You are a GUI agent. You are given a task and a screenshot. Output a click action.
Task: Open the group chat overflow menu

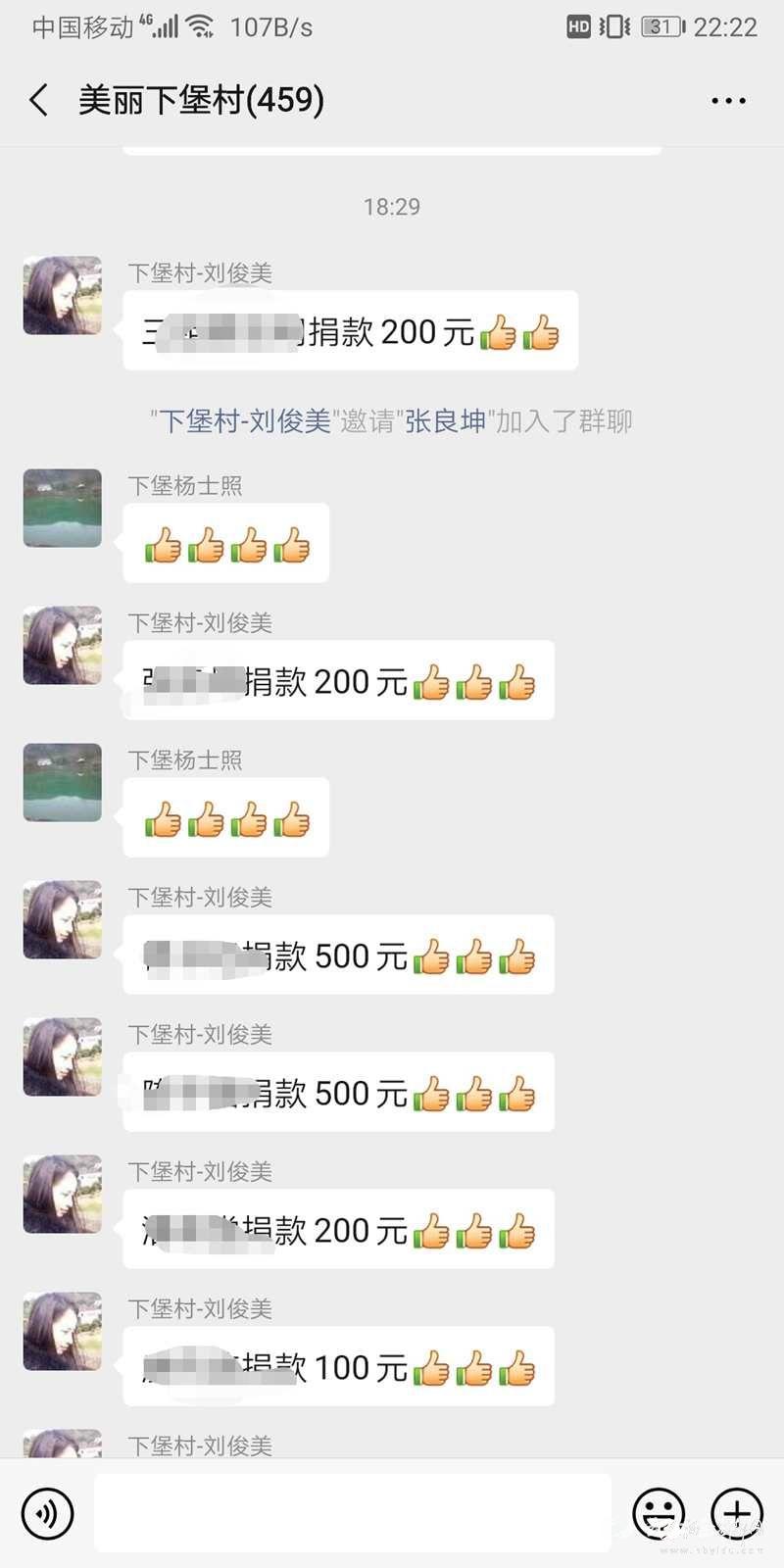pos(728,100)
